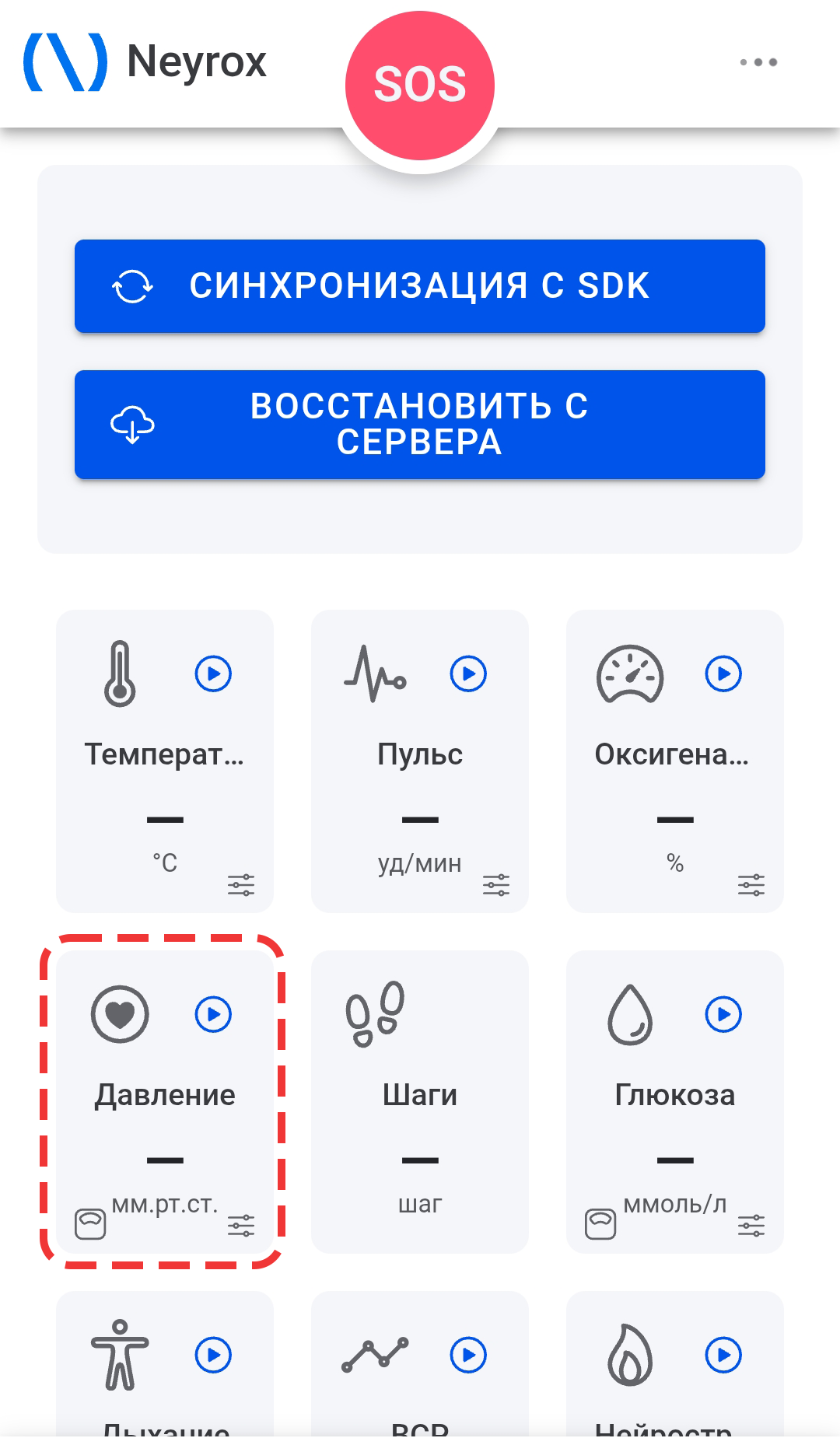This screenshot has height=1438, width=840.
Task: Start Пульс measurement with play icon
Action: click(468, 674)
